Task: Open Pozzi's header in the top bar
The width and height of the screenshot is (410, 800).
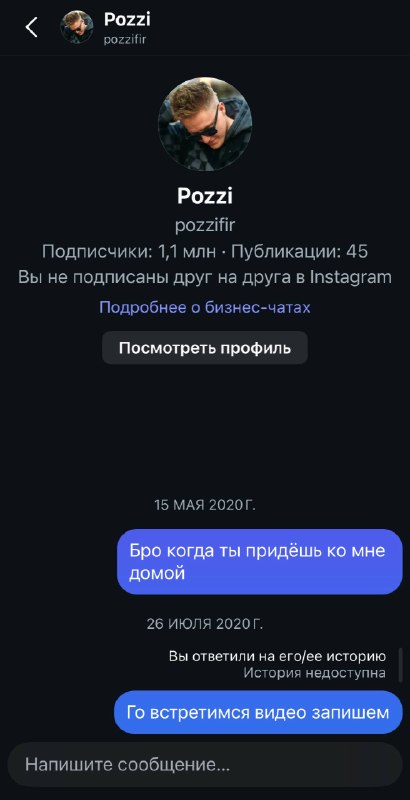Action: coord(106,27)
